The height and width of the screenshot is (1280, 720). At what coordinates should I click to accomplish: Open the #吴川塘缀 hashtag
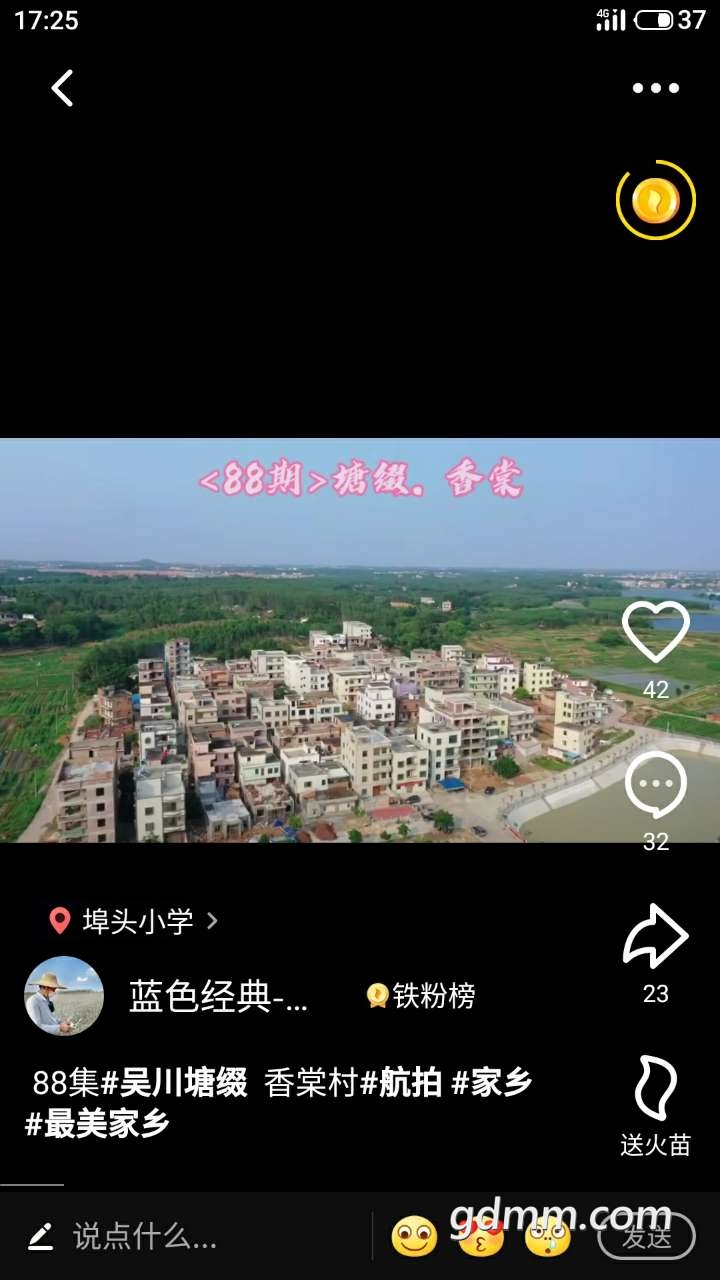pos(175,1083)
